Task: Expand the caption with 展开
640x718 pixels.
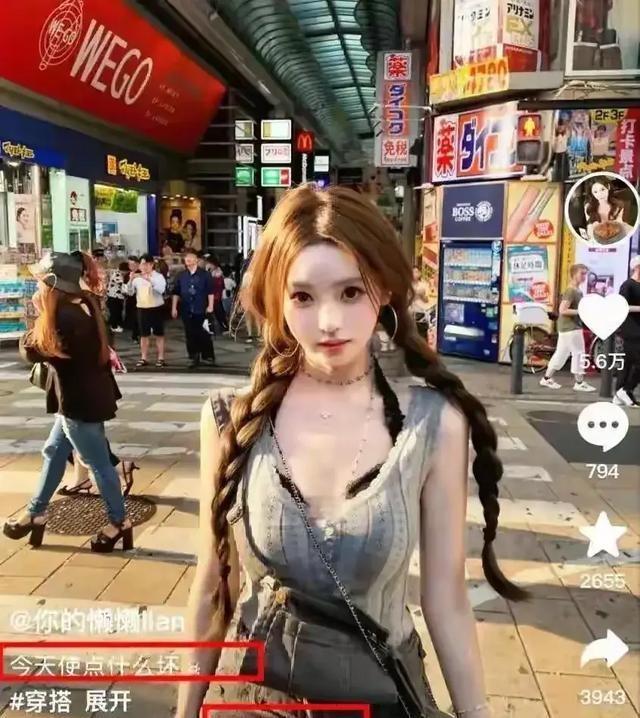Action: [108, 701]
